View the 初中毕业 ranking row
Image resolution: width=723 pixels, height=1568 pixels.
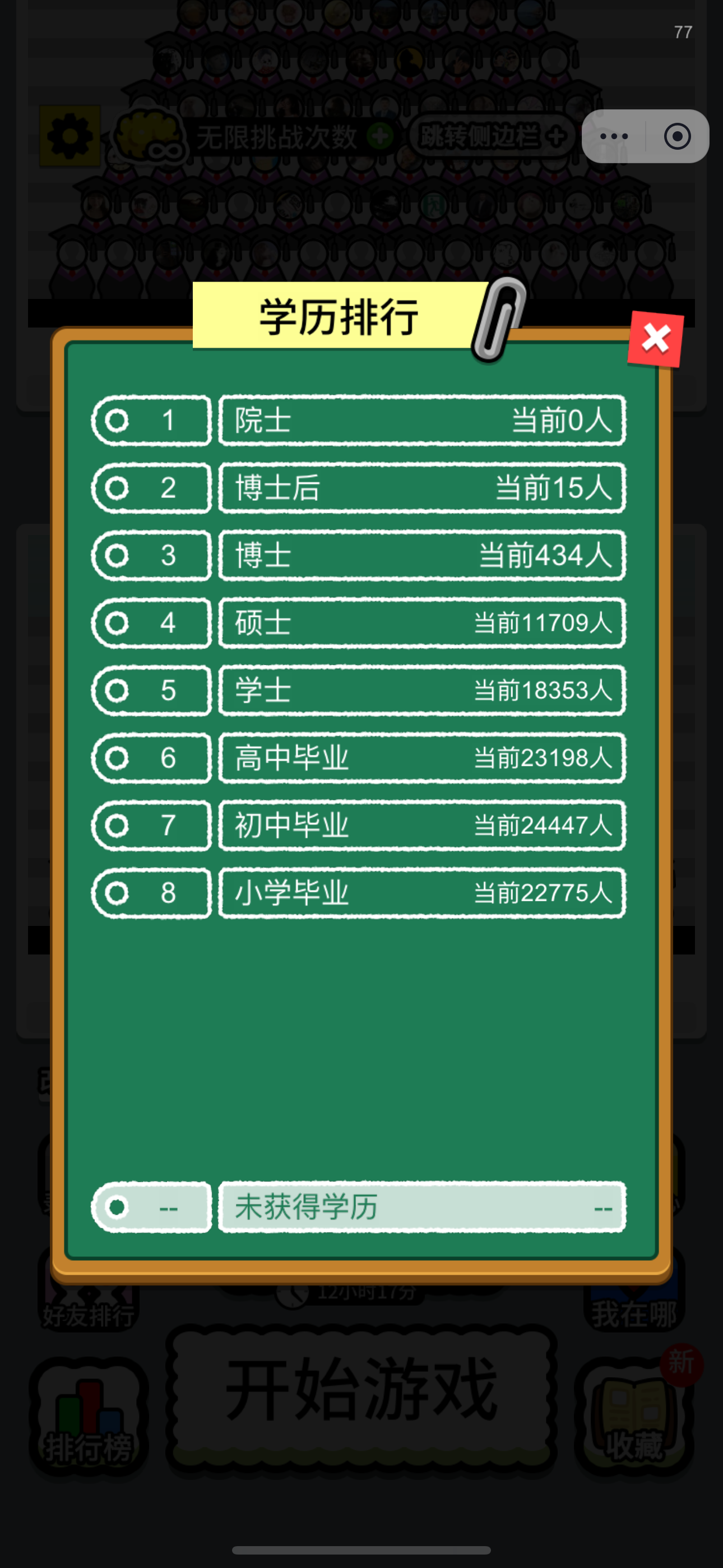(421, 826)
